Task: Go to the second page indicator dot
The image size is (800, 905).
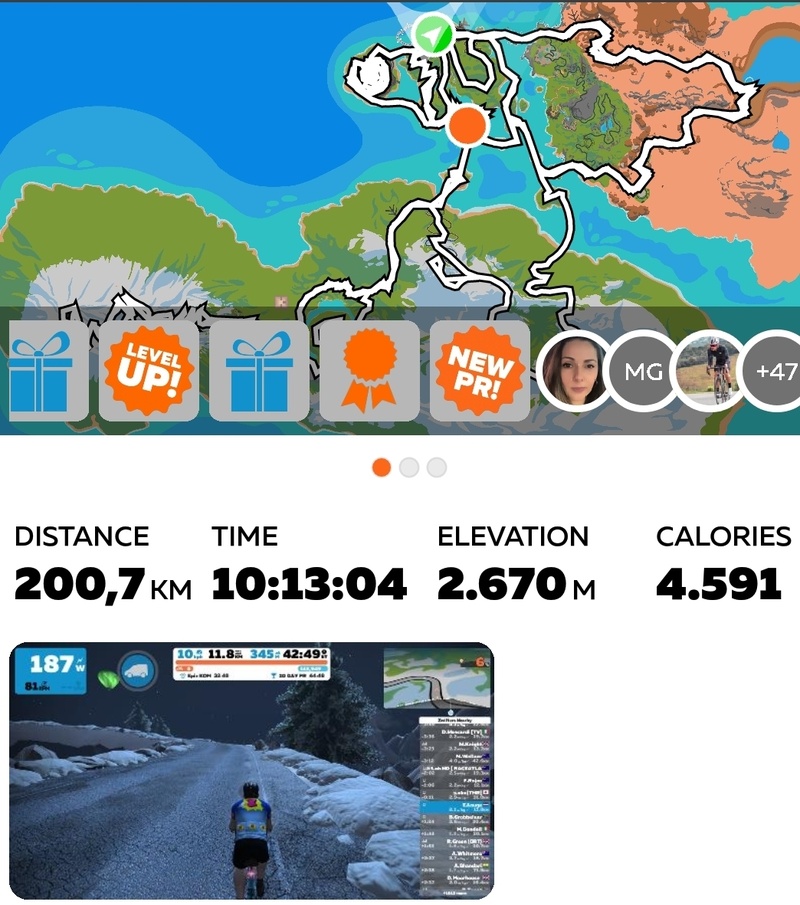Action: (x=409, y=467)
